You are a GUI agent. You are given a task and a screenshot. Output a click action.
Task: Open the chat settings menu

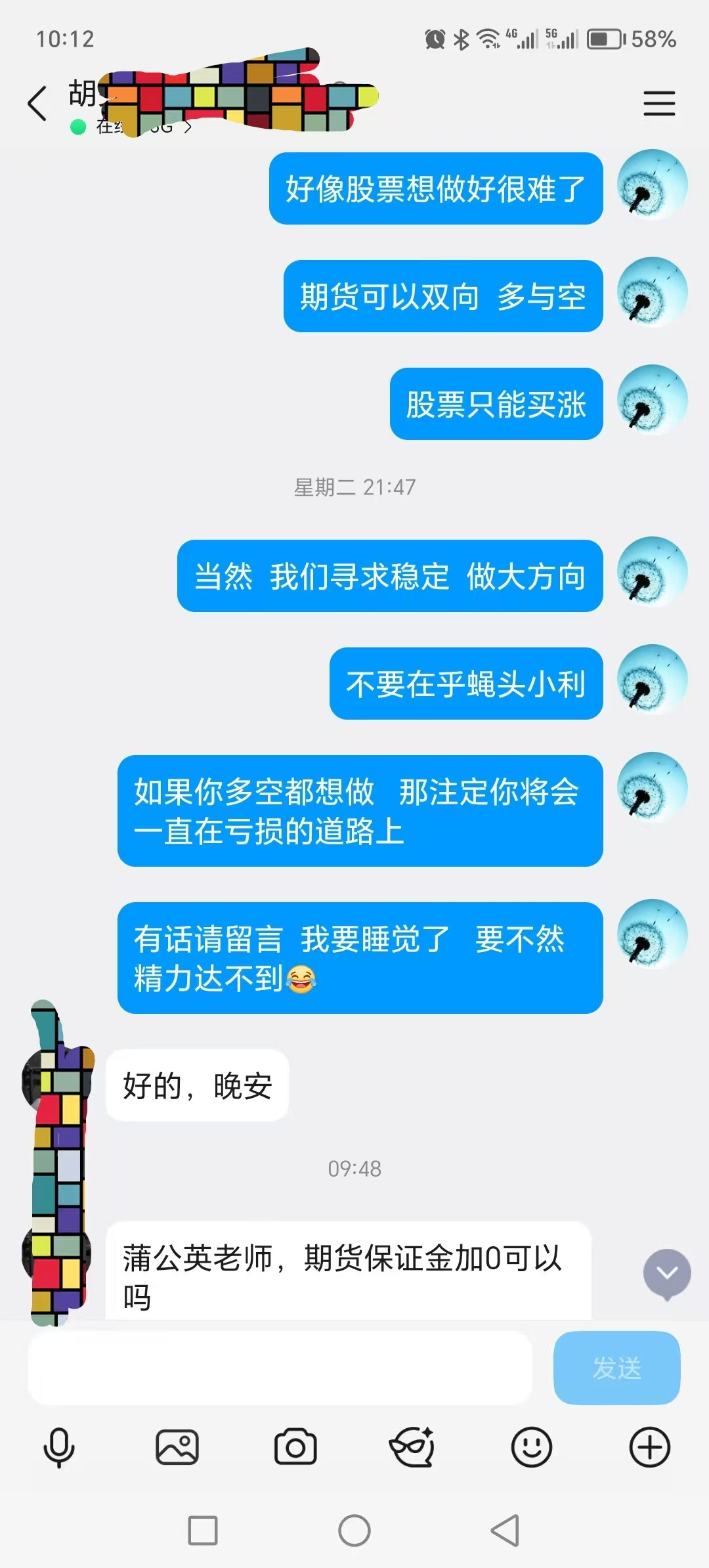tap(659, 104)
